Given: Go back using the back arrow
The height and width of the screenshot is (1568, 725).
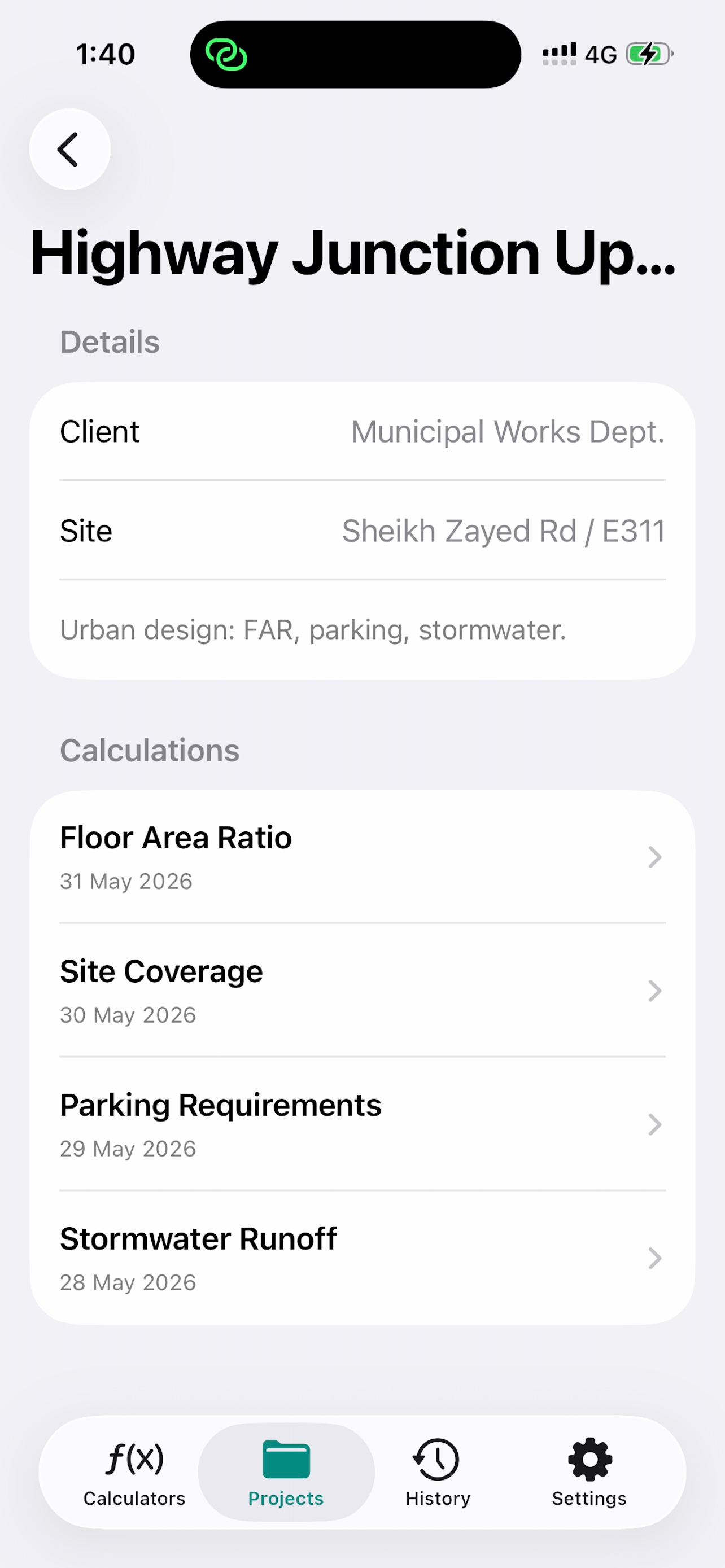Looking at the screenshot, I should [70, 149].
